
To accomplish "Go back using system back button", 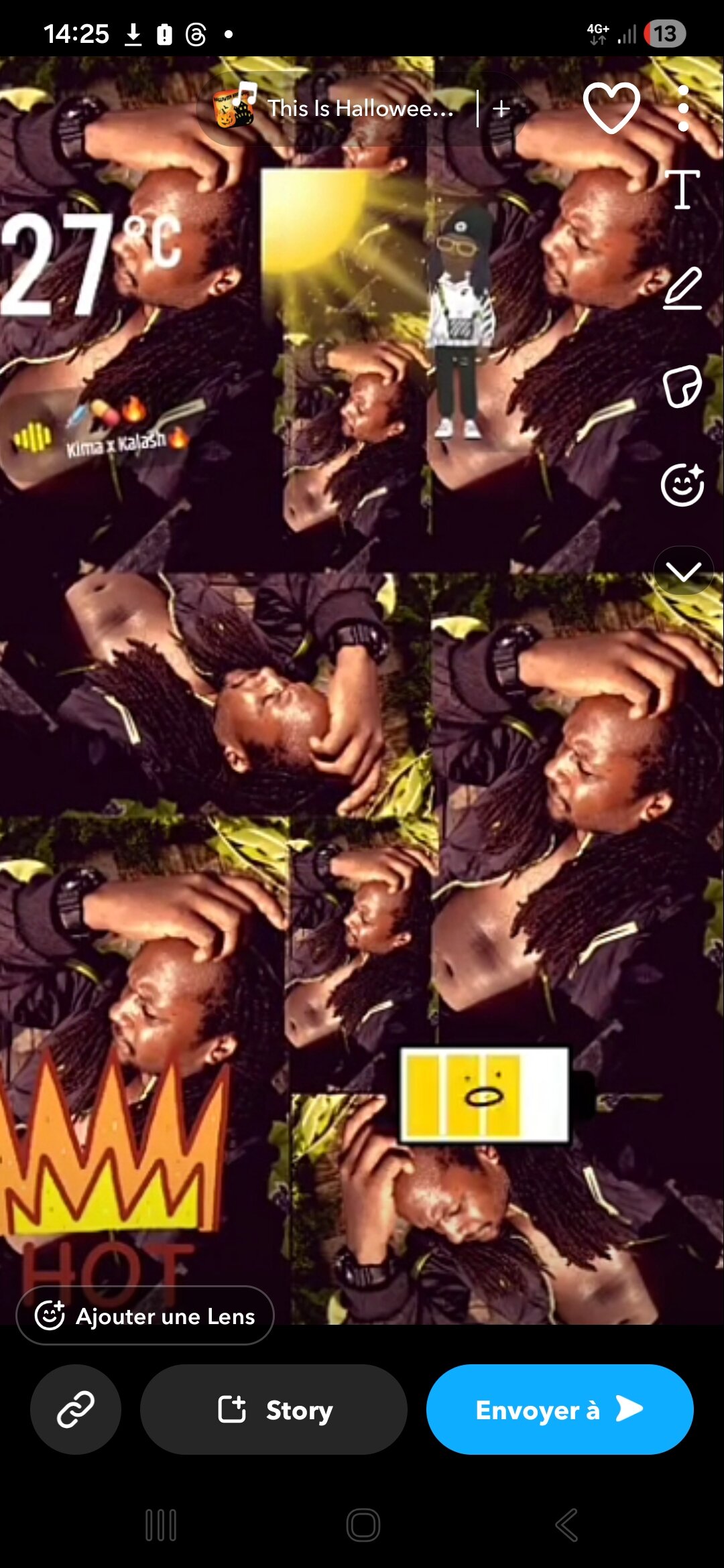I will tap(566, 1526).
